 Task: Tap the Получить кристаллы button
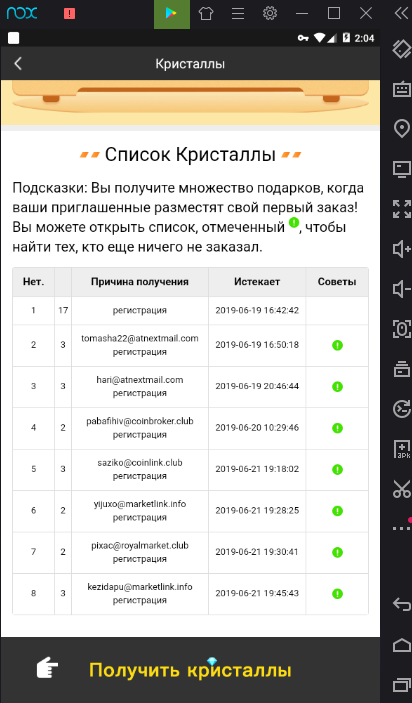[x=190, y=670]
